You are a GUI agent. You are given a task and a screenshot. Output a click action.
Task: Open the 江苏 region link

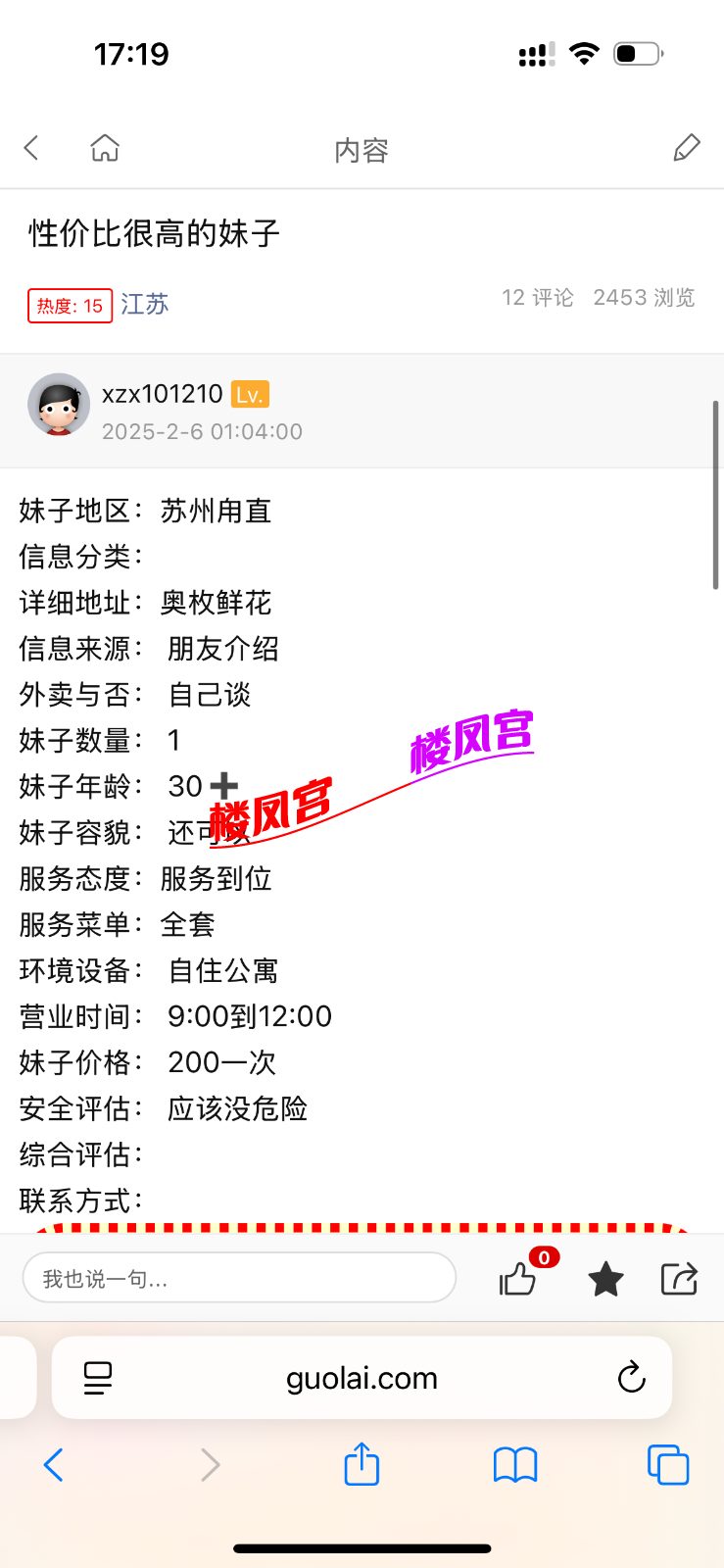pos(145,305)
